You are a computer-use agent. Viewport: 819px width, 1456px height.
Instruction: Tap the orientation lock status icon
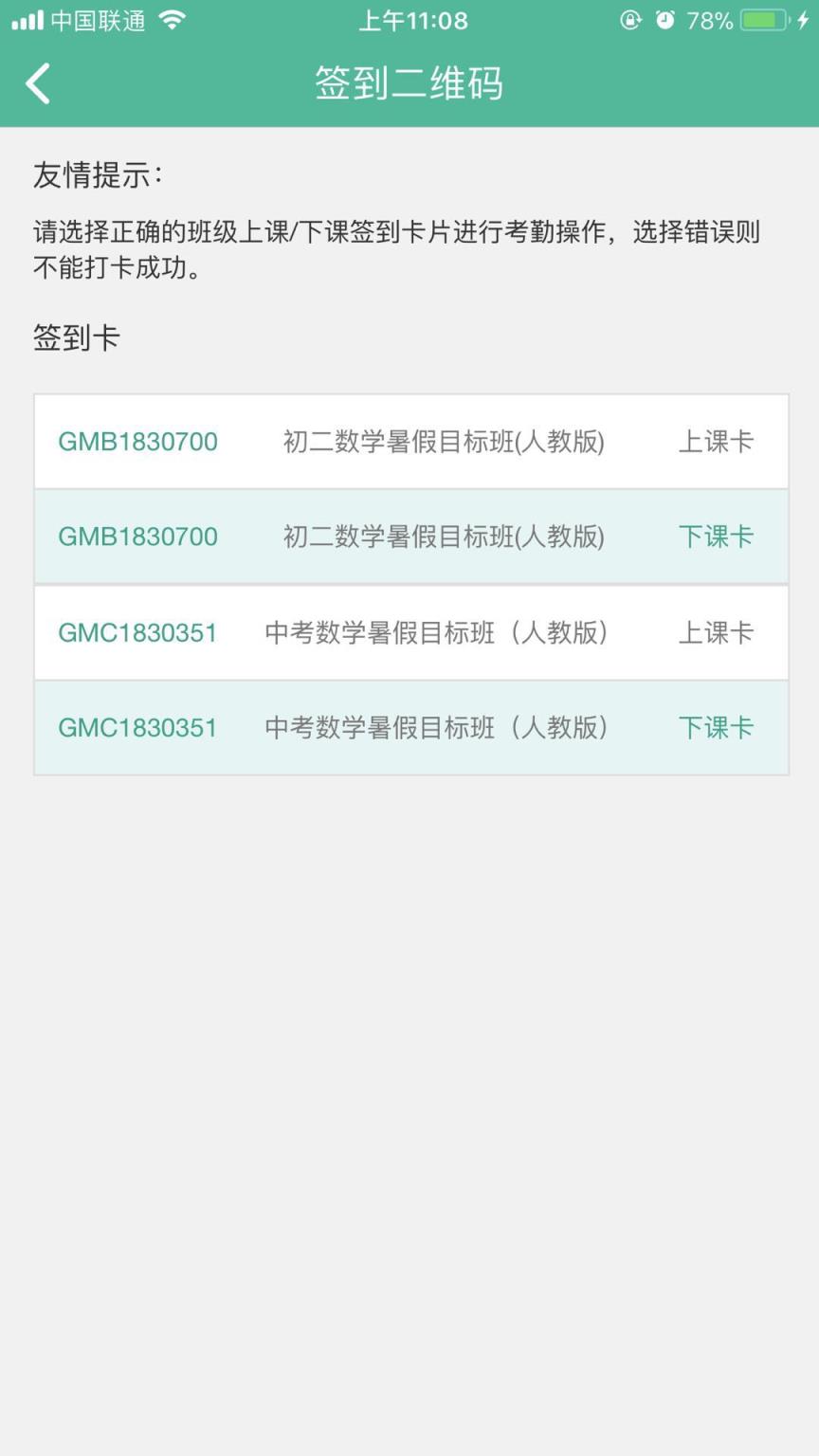[632, 19]
